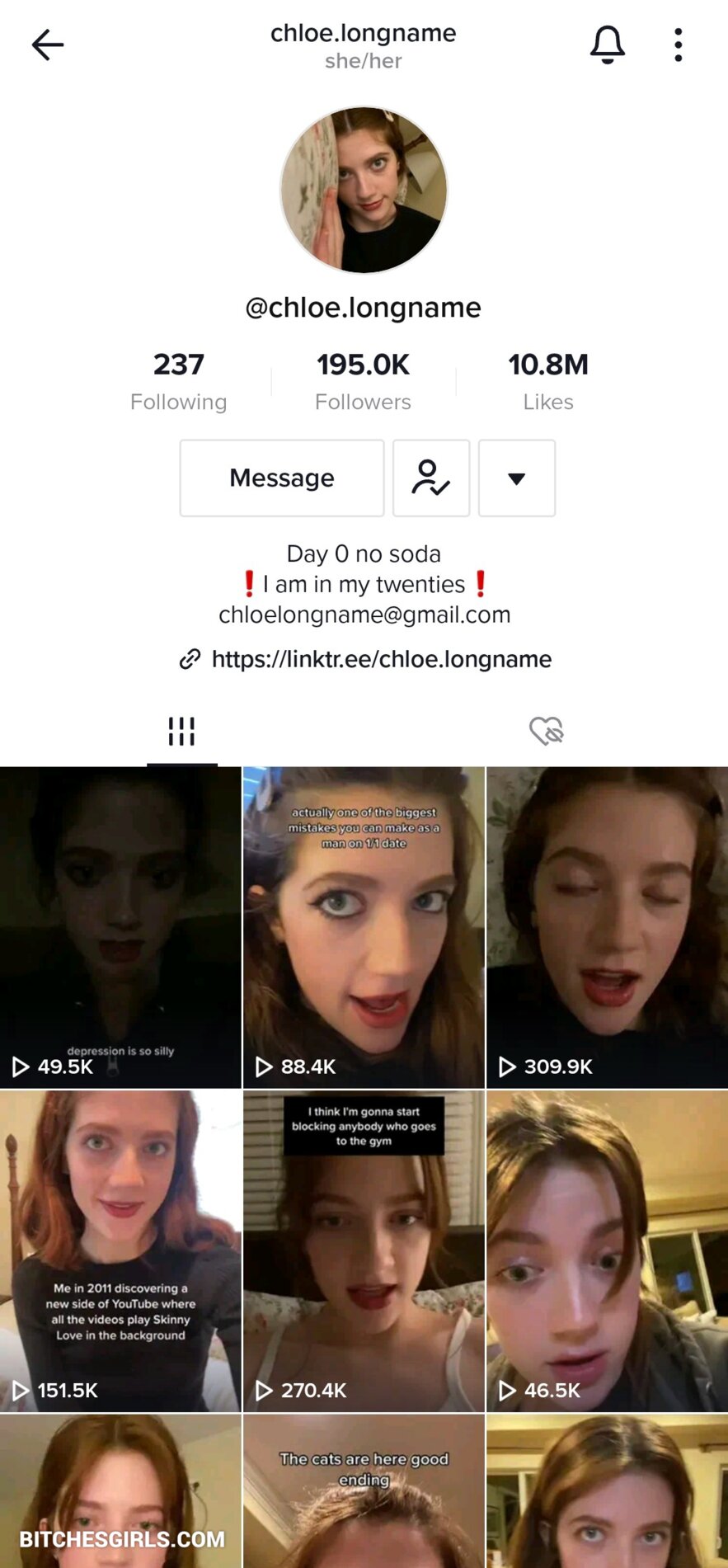The width and height of the screenshot is (728, 1568).
Task: Tap the following status person icon
Action: point(430,478)
